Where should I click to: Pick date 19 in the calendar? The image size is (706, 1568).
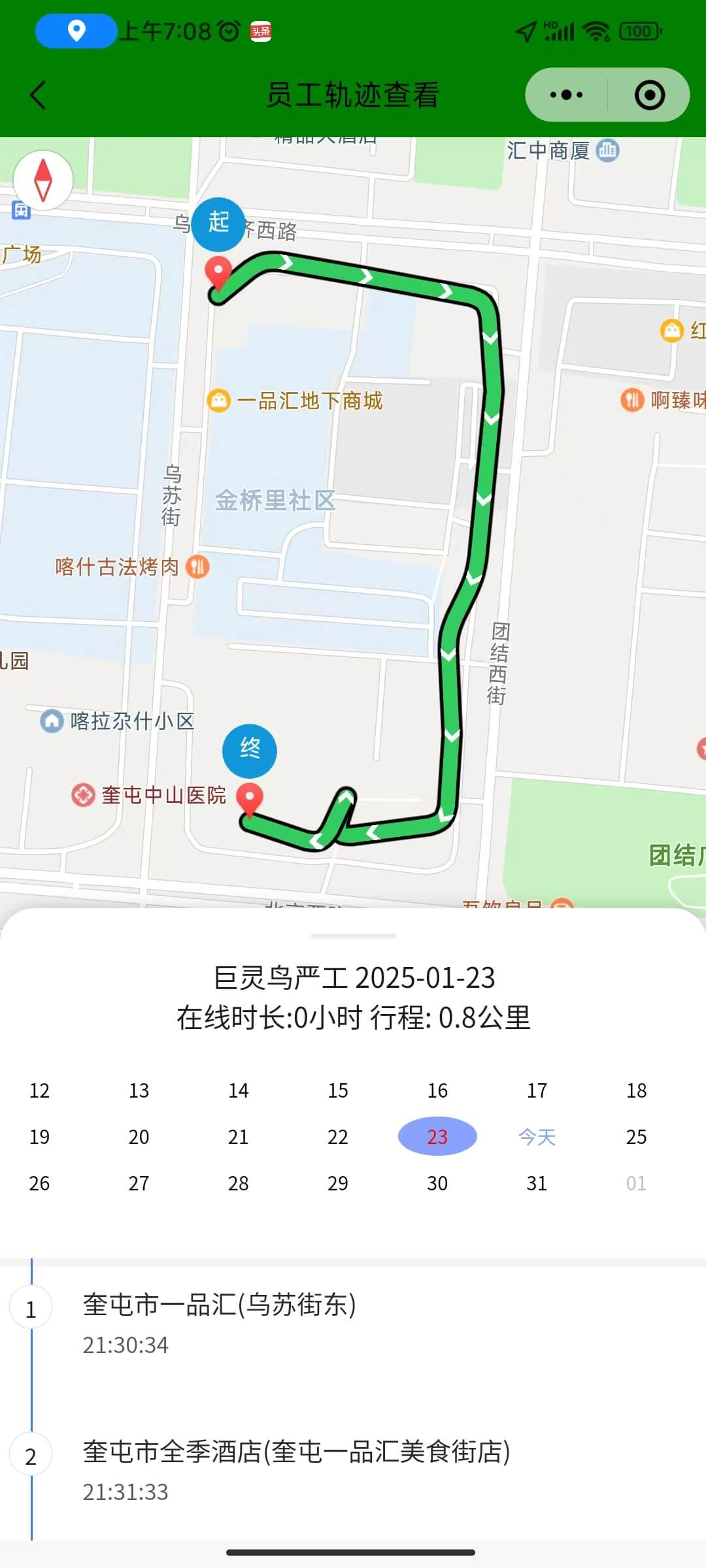pos(39,1137)
